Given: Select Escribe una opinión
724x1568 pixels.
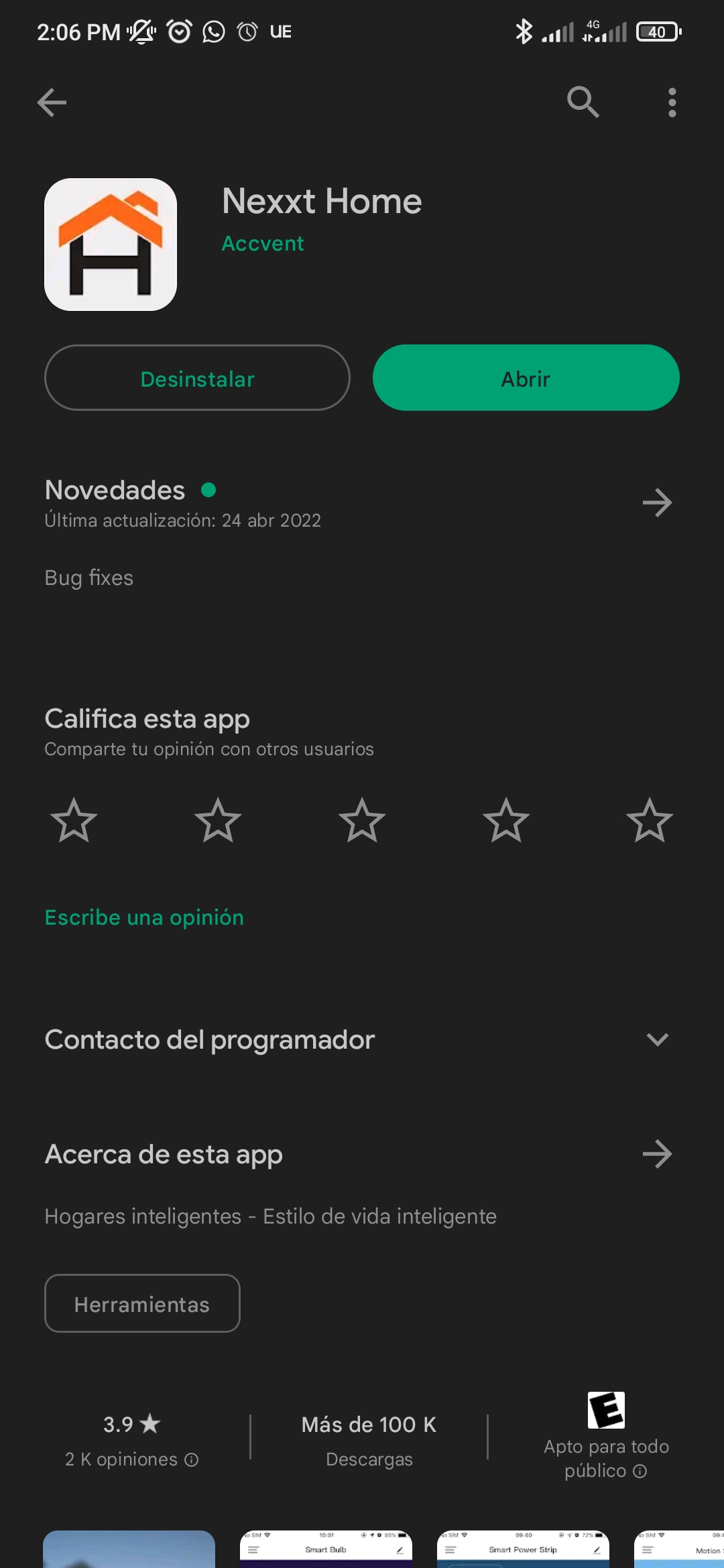Looking at the screenshot, I should click(x=144, y=917).
